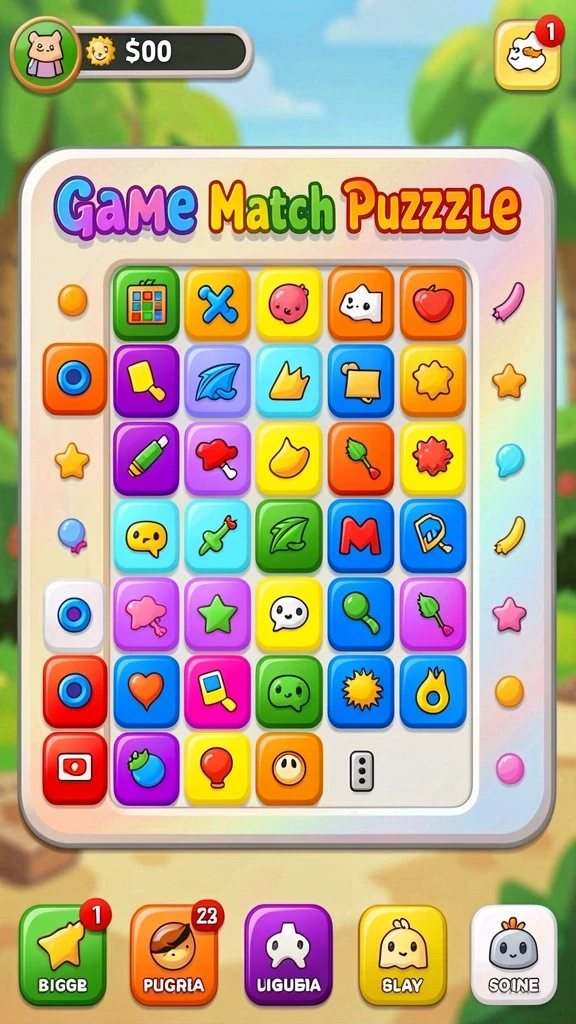This screenshot has width=576, height=1024.
Task: Open the white SOINE robot button
Action: [x=514, y=955]
